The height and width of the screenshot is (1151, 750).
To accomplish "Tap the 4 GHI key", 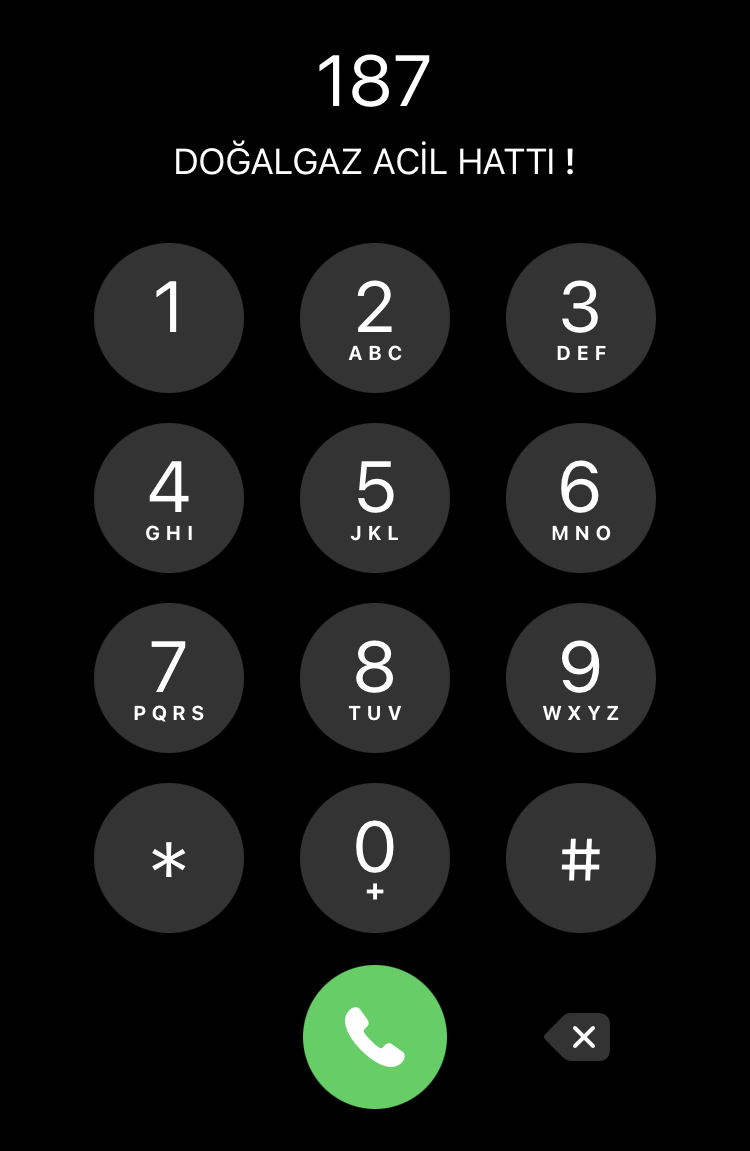I will coord(169,498).
